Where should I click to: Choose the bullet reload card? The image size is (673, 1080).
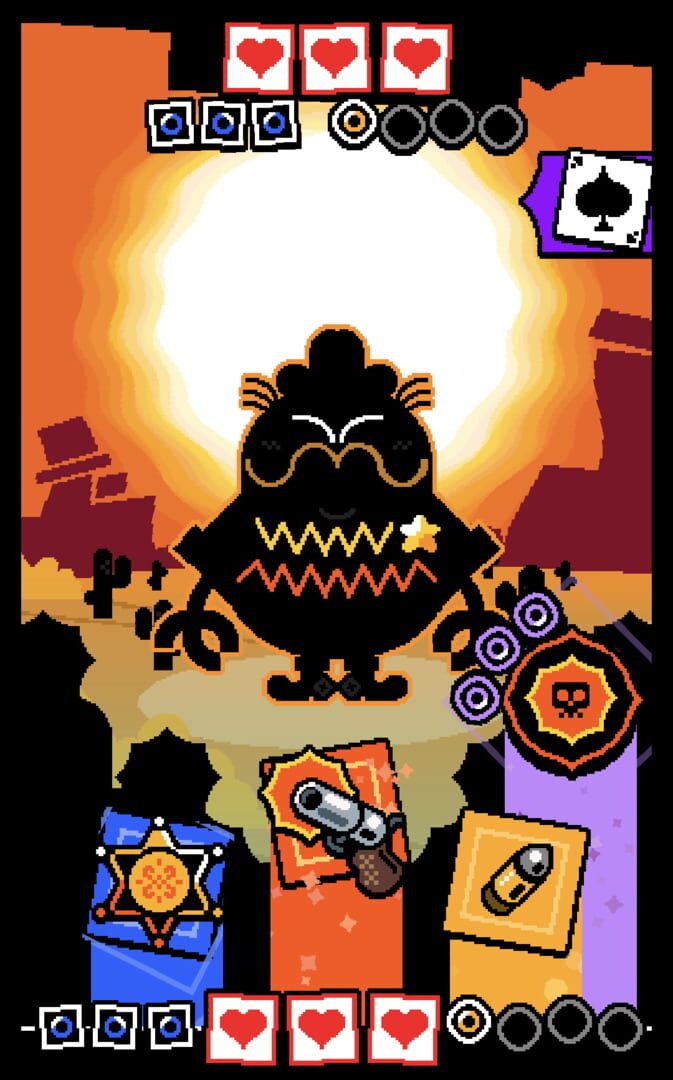[x=515, y=882]
